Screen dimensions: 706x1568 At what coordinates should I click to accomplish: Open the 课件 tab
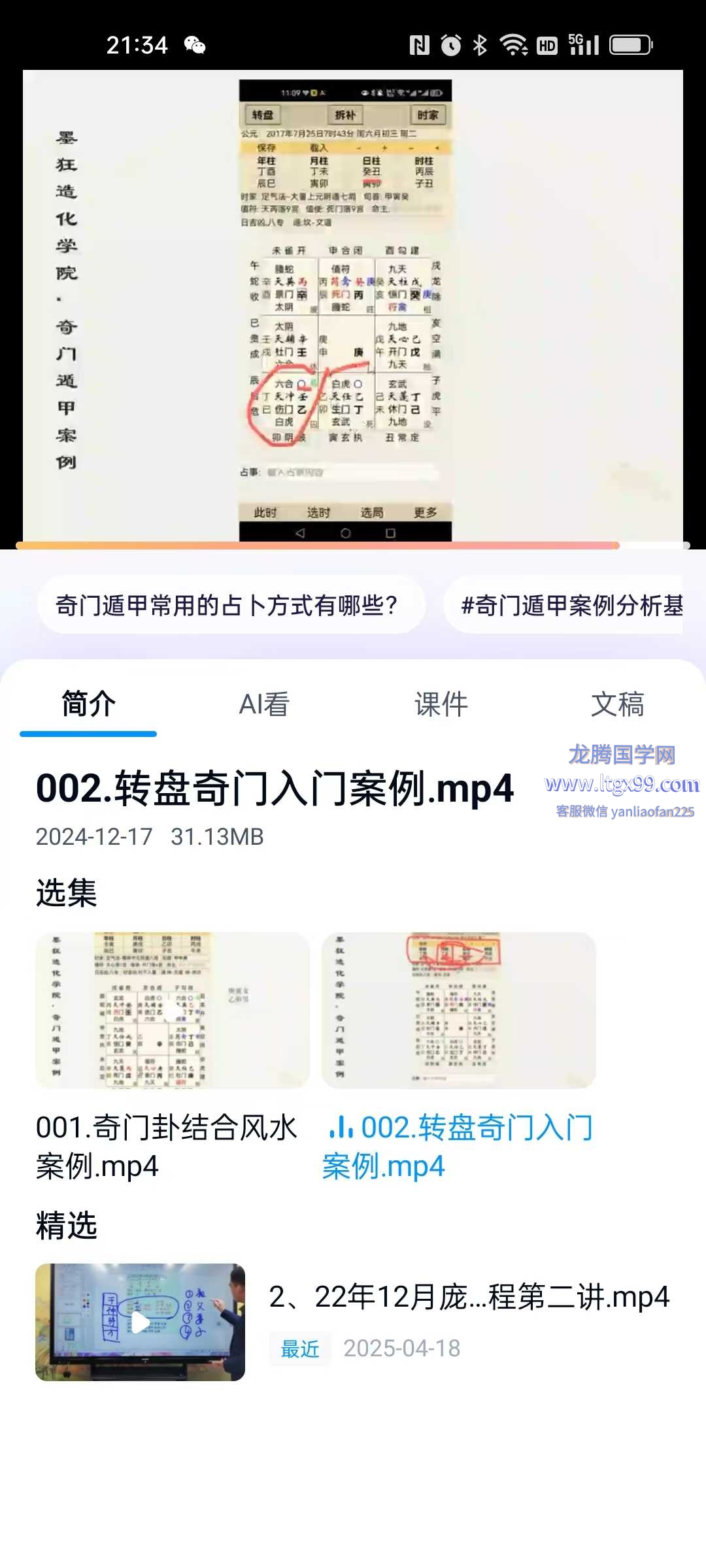(441, 704)
